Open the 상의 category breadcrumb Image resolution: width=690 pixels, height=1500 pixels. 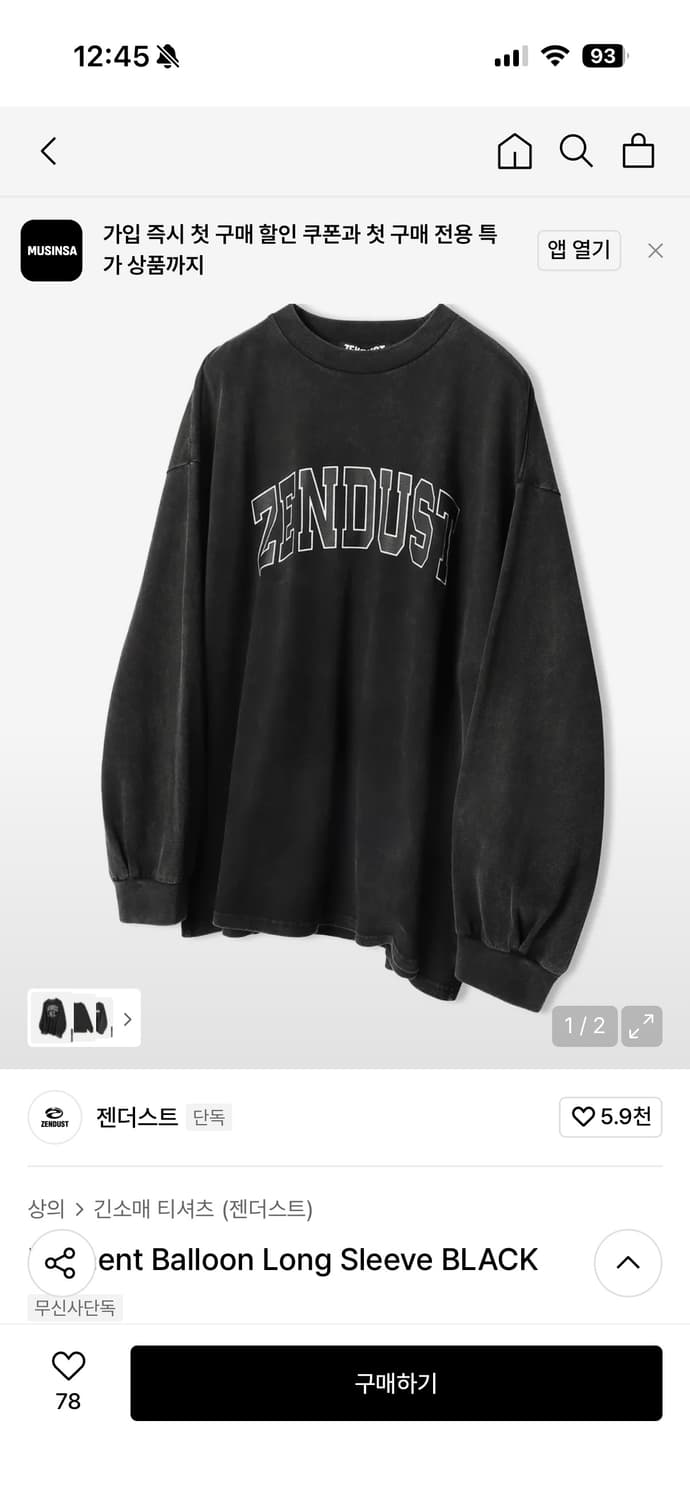[46, 1209]
